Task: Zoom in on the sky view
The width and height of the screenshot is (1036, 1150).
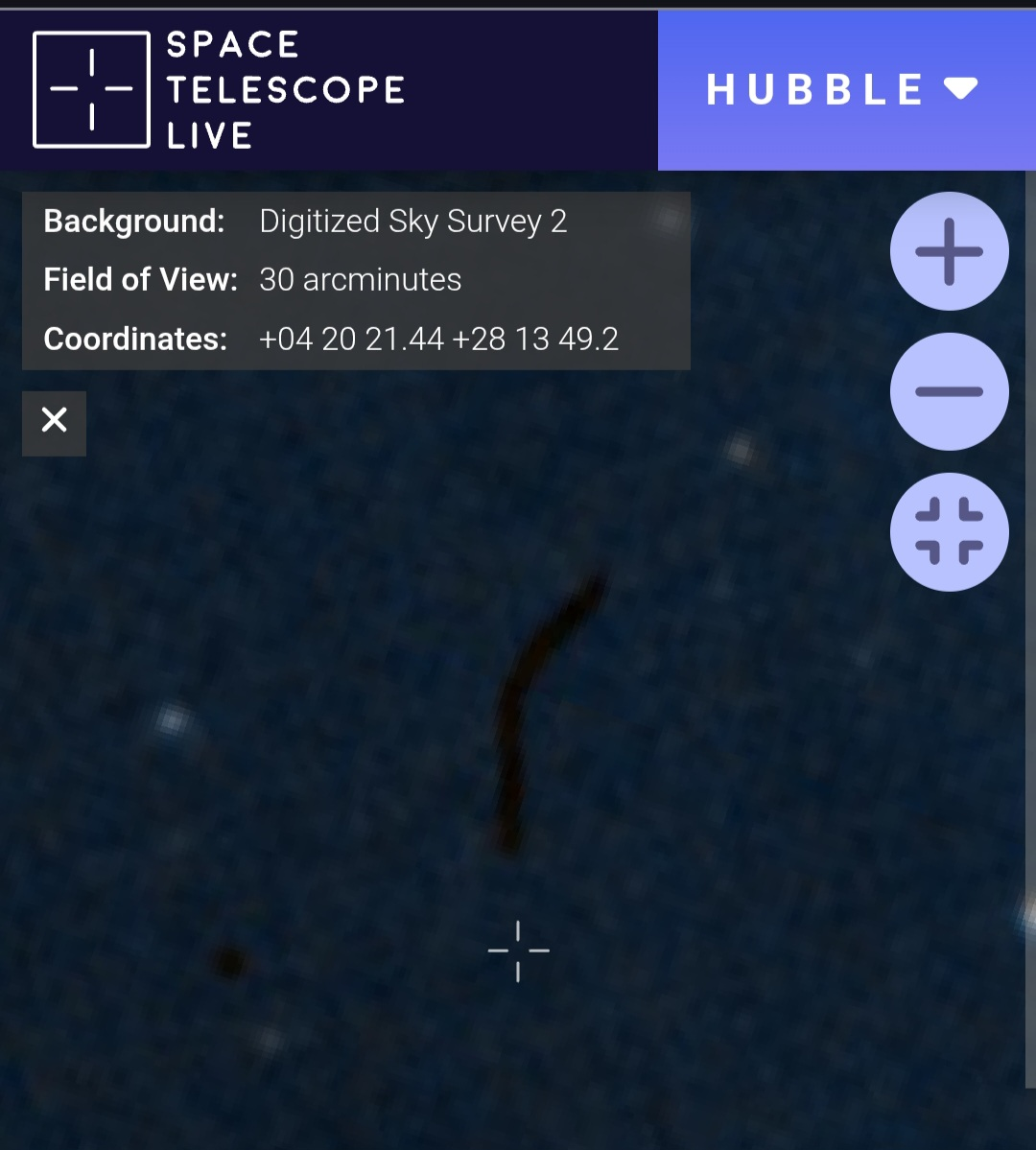Action: [949, 251]
